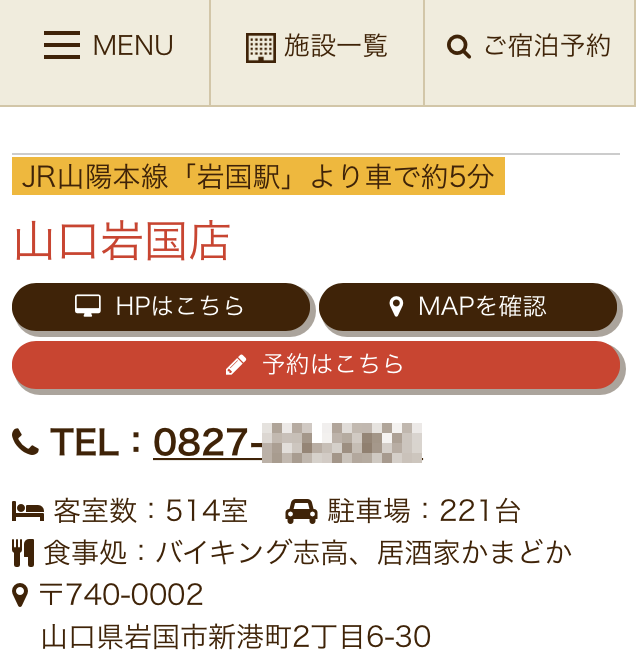Call the 0827 phone number link
This screenshot has width=636, height=658.
point(287,442)
